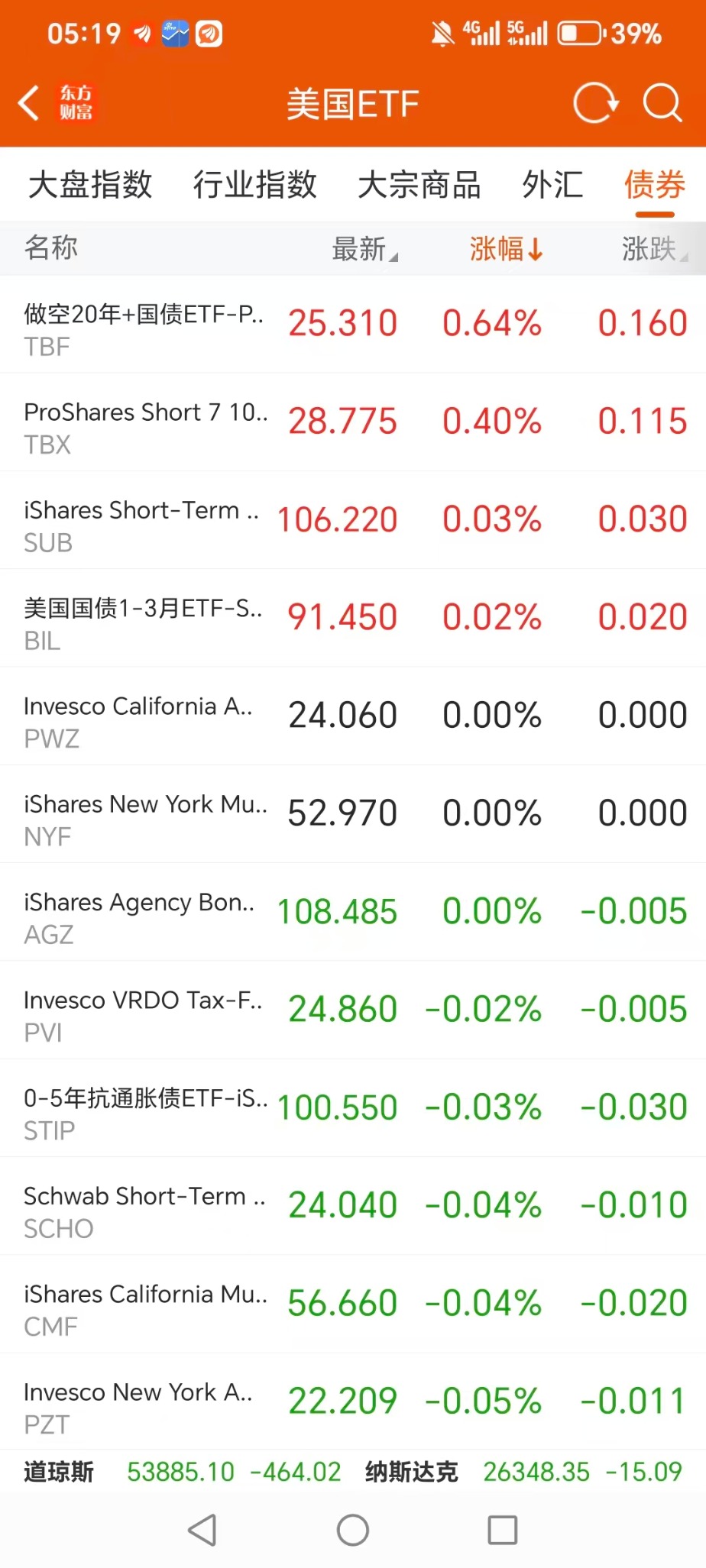Switch to the 行业指数 tab

coord(254,185)
